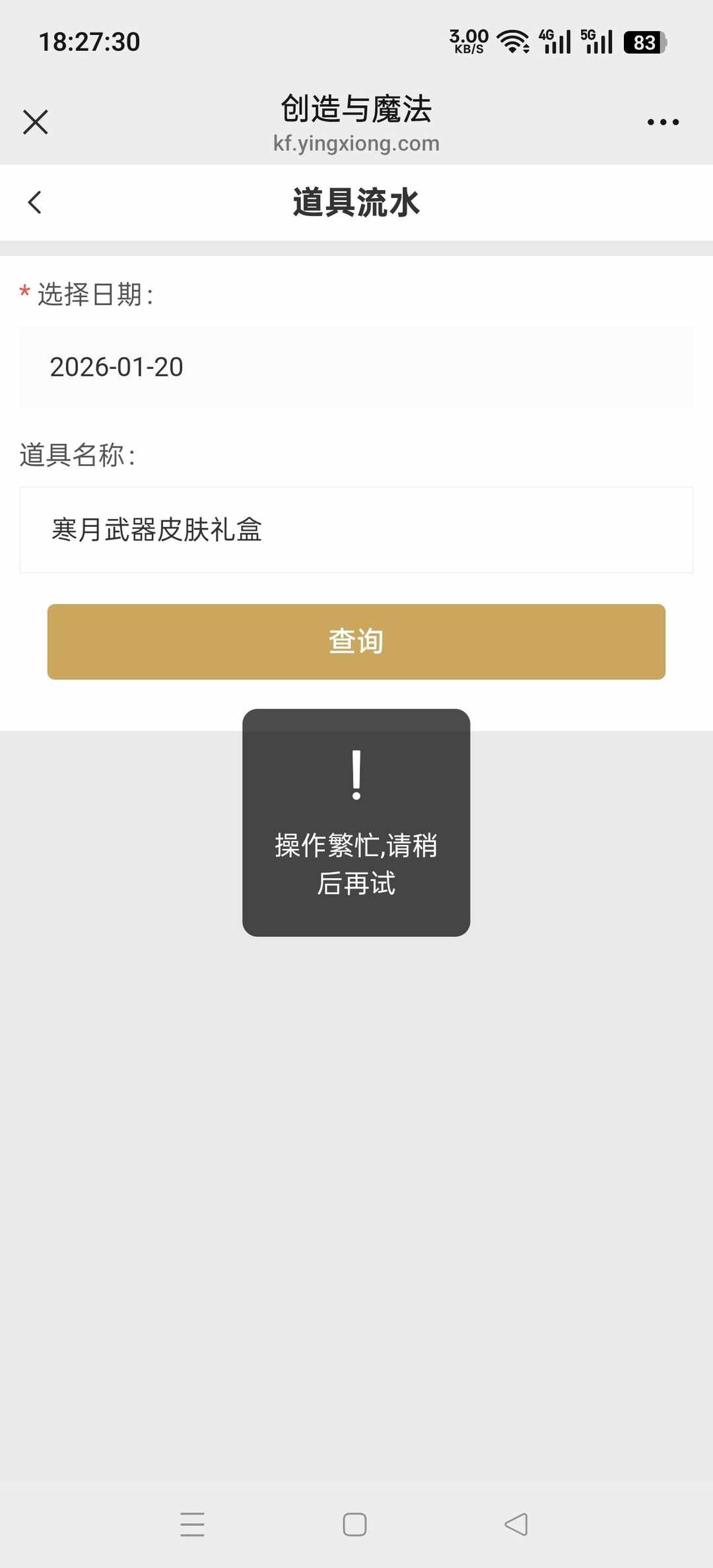The image size is (713, 1568).
Task: Tap the 5G signal indicator
Action: 596,41
